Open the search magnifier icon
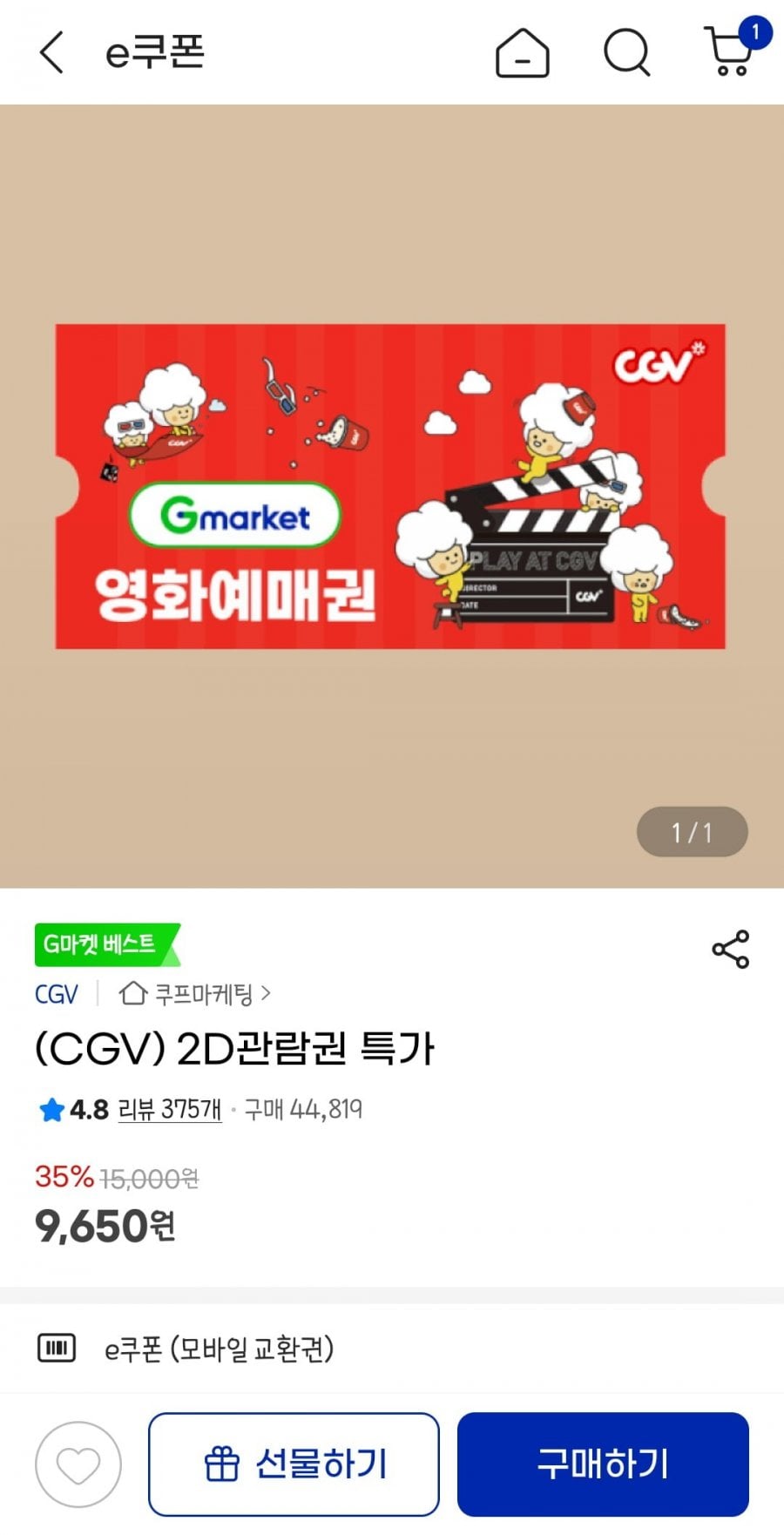Viewport: 784px width, 1535px height. pos(626,53)
